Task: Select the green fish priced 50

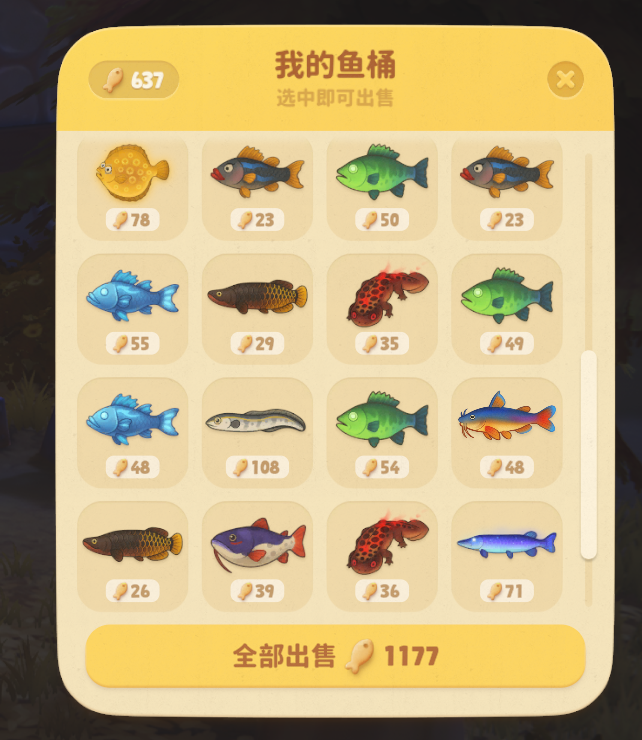Action: pyautogui.click(x=382, y=185)
